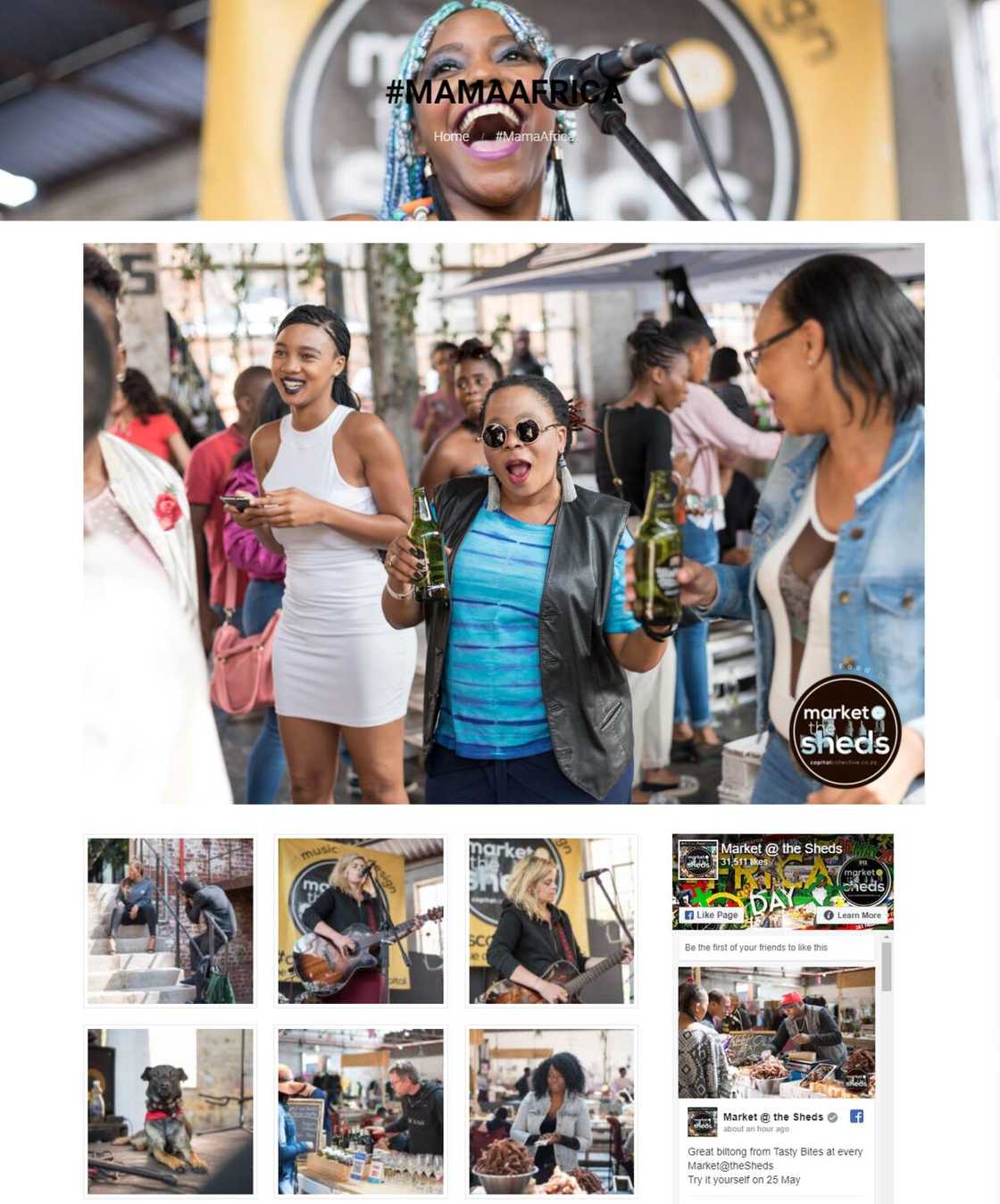Screen dimensions: 1000x1204
Task: View the guitarist singing at microphone photo
Action: 361,921
